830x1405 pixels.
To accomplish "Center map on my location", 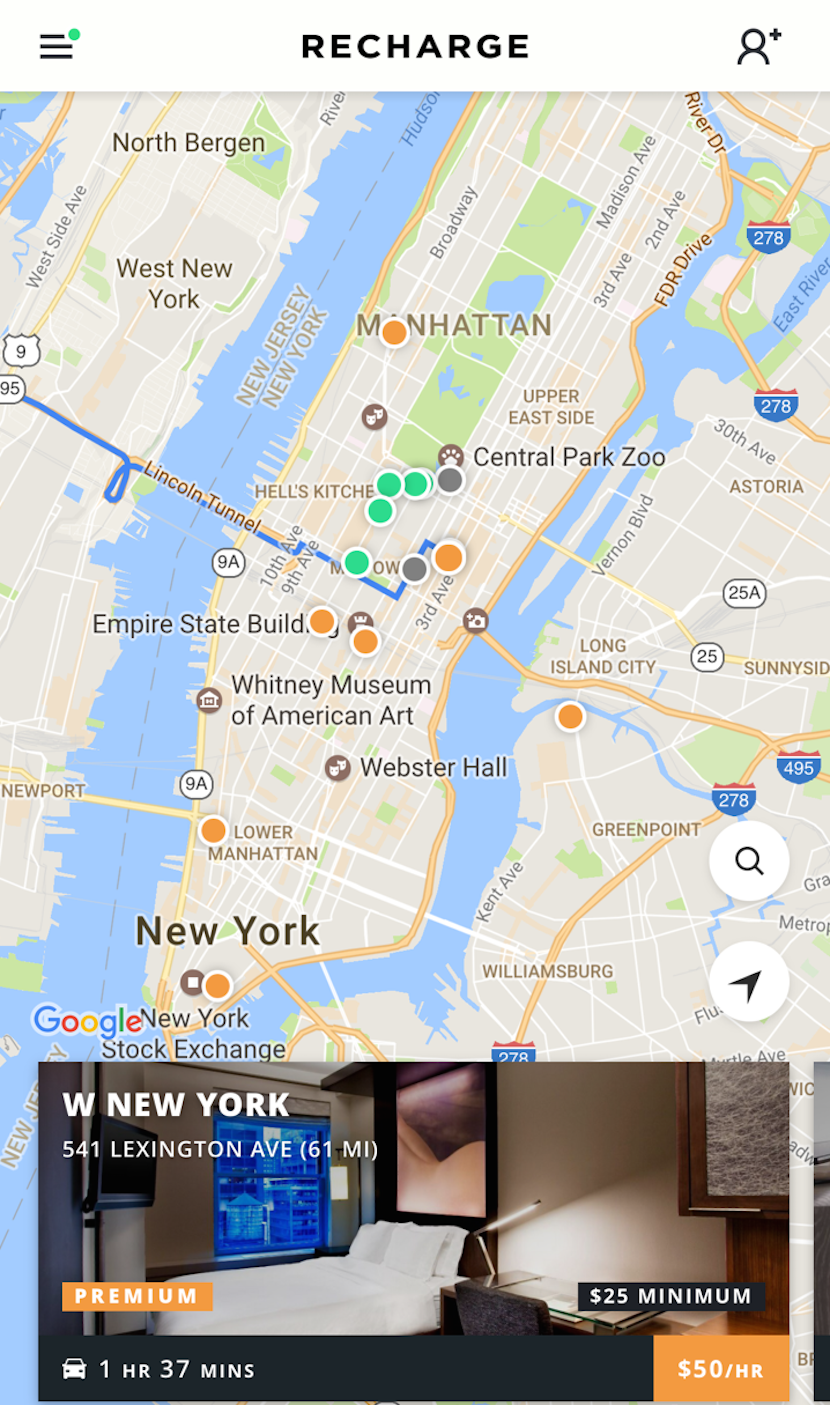I will coord(749,983).
